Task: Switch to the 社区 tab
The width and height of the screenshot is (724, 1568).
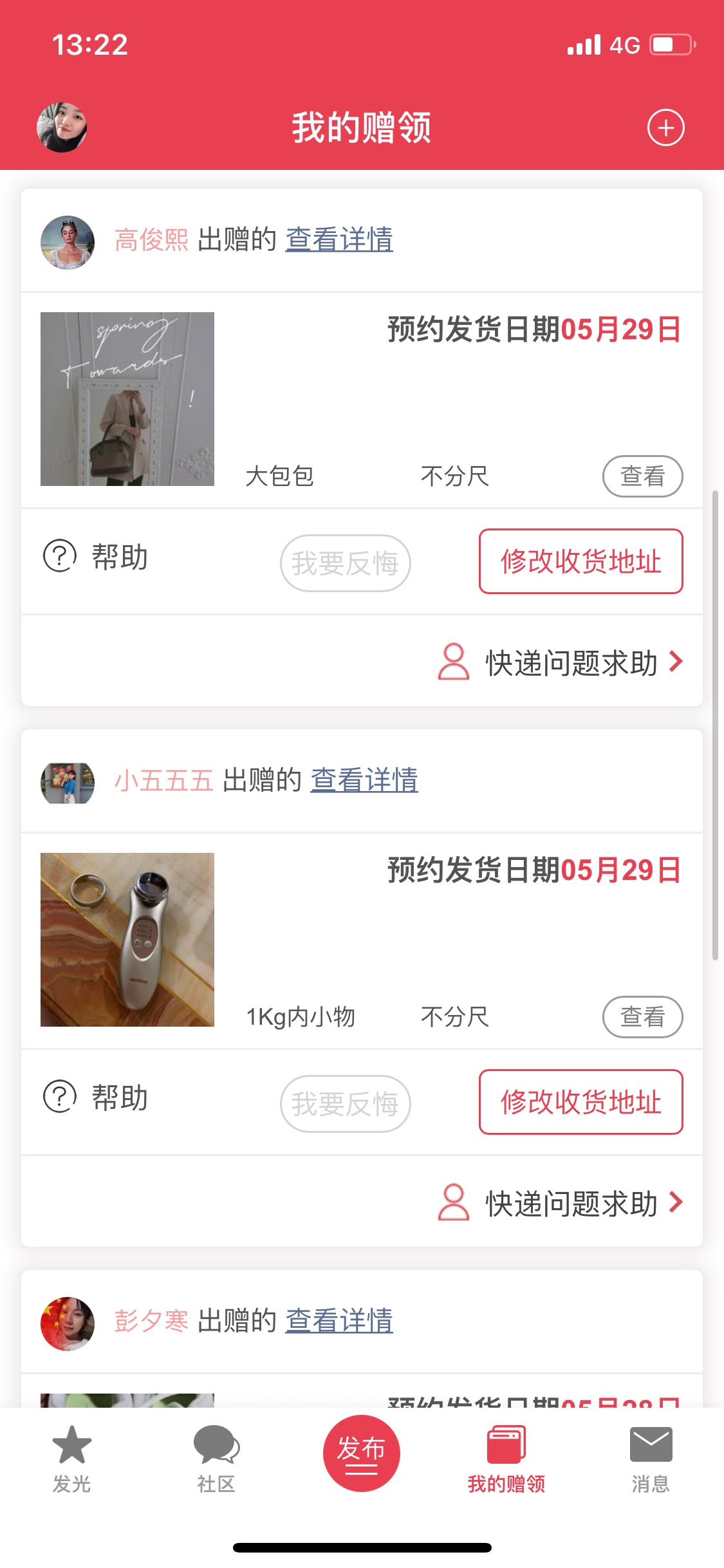Action: [x=216, y=1459]
